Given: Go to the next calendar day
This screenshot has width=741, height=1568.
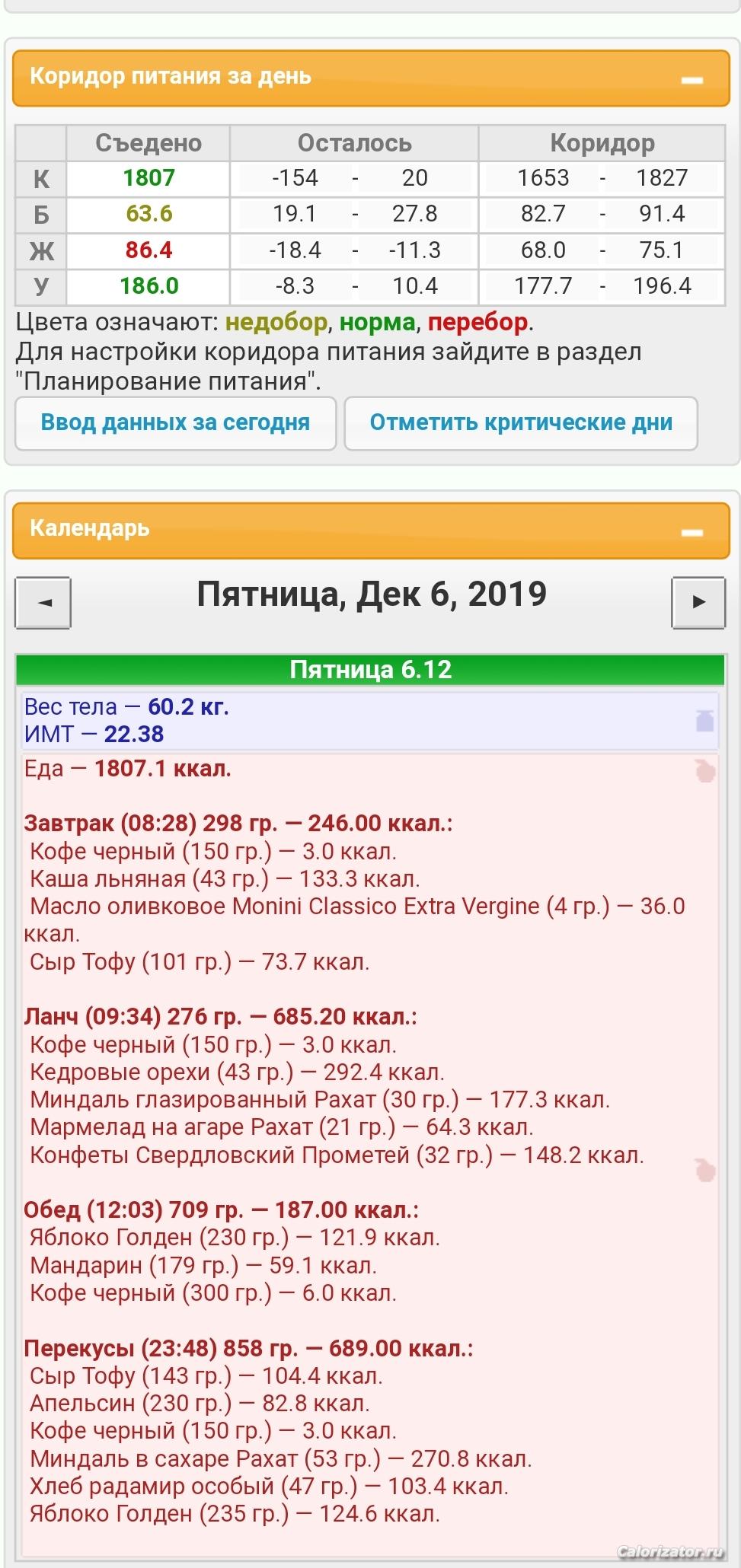Looking at the screenshot, I should (697, 602).
